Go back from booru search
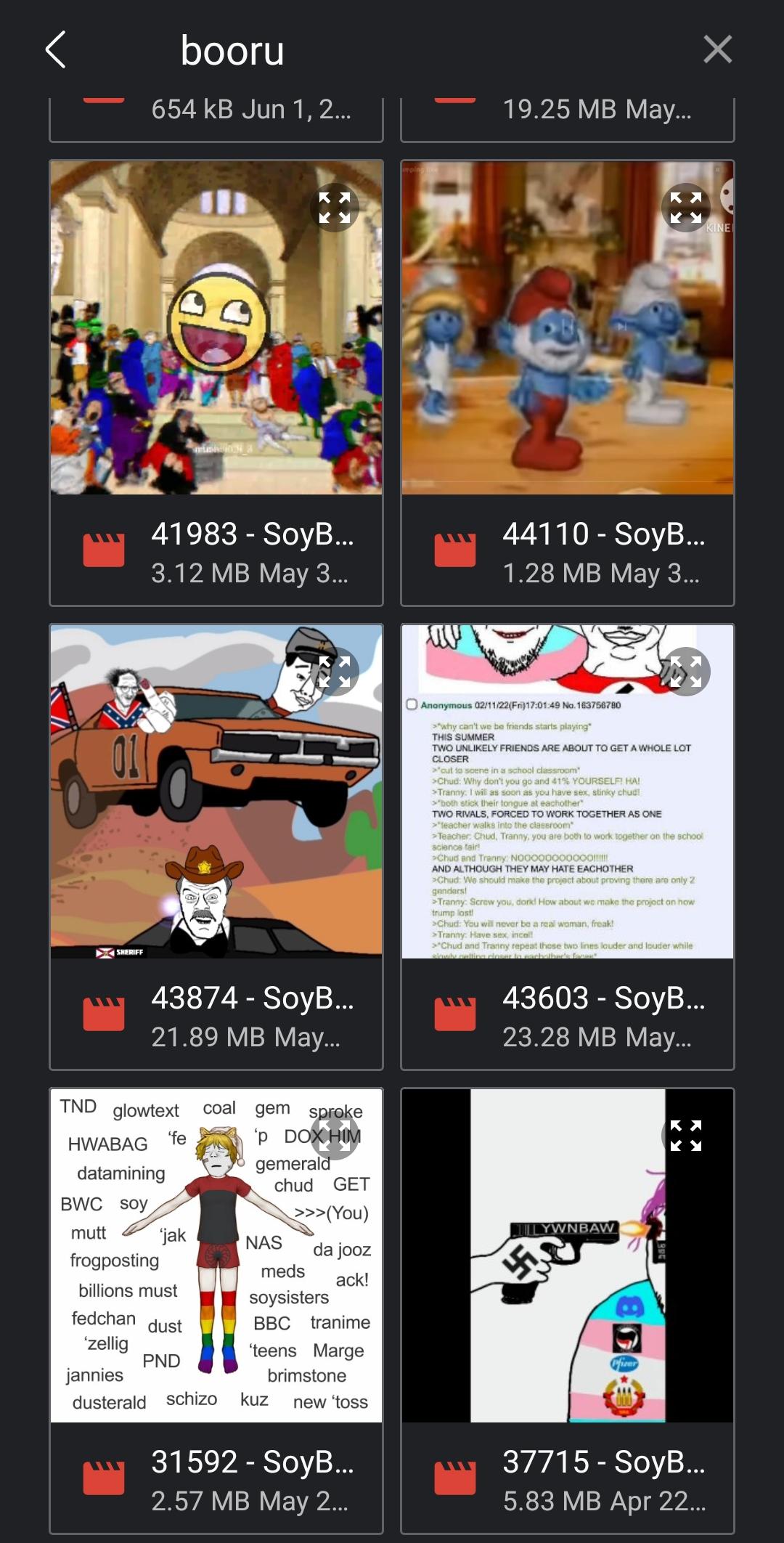 (x=56, y=49)
